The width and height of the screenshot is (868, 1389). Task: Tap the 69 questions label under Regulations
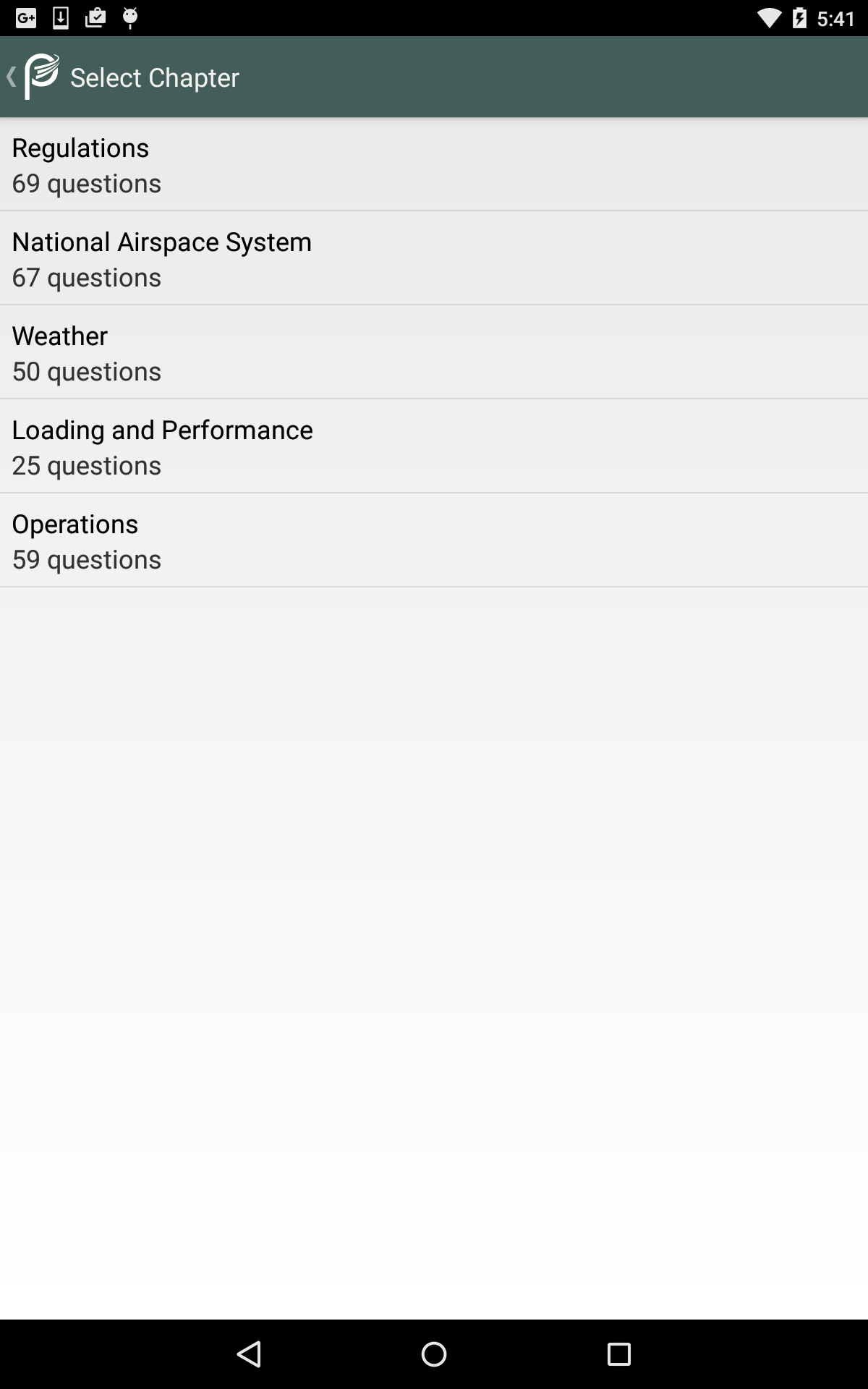coord(86,183)
